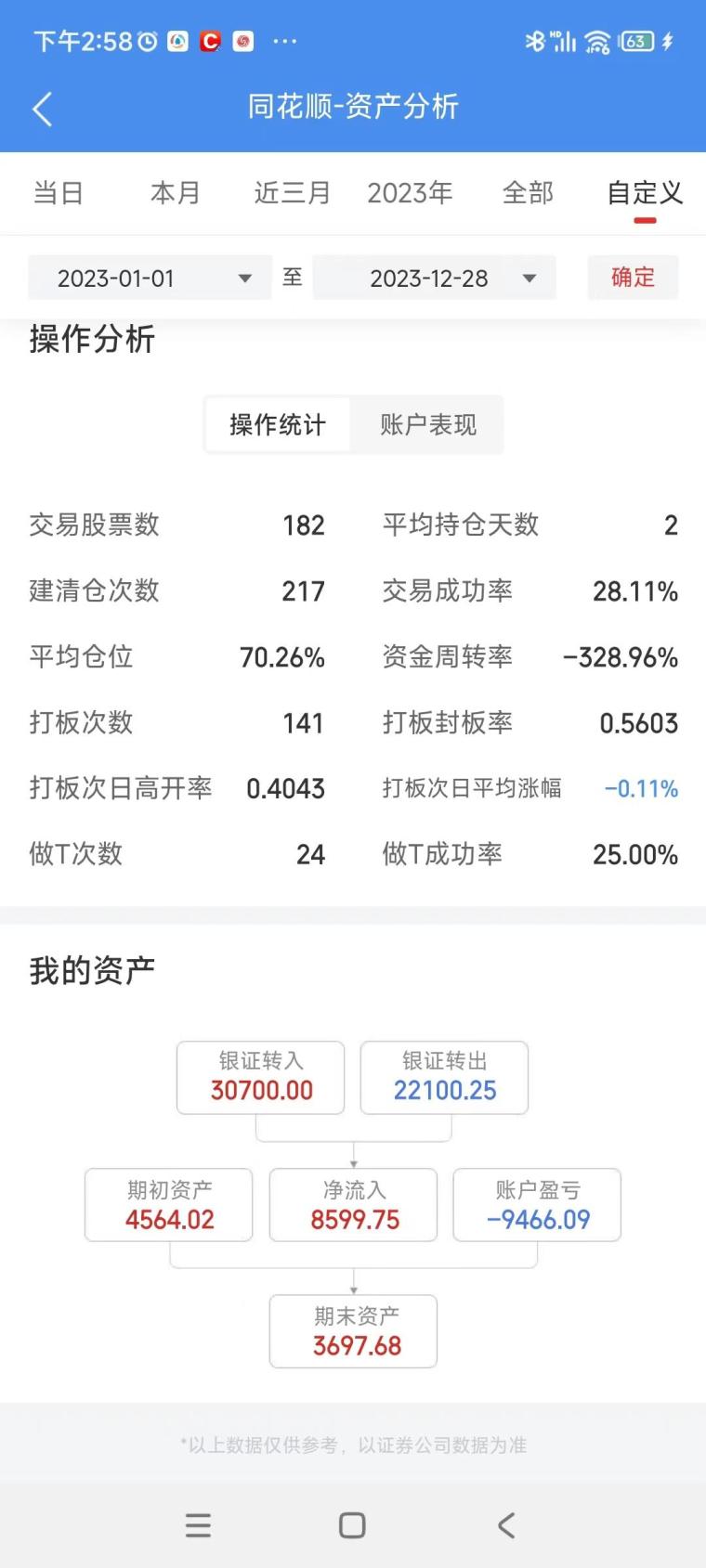Switch to the 账户表现 segment

click(427, 424)
